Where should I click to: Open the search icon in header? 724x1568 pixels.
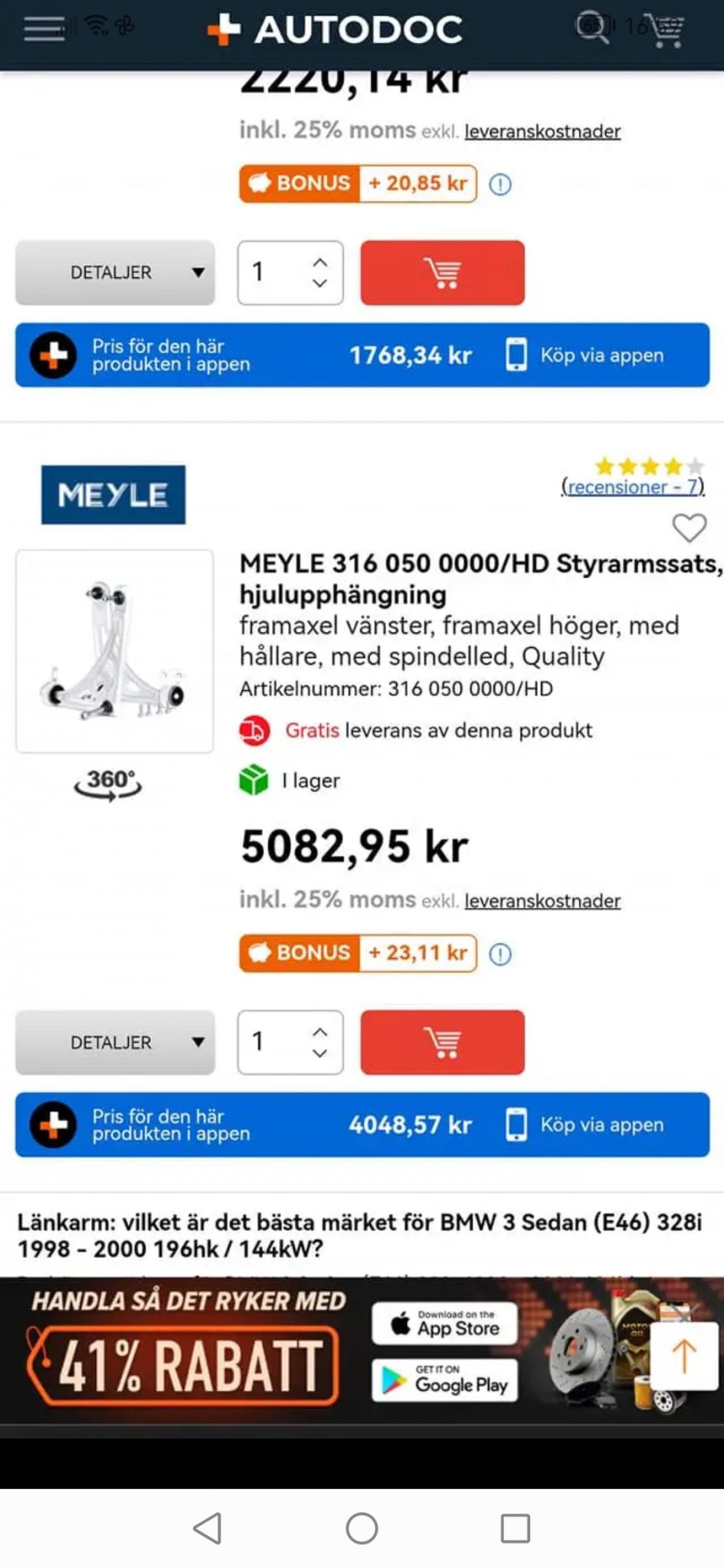point(591,28)
